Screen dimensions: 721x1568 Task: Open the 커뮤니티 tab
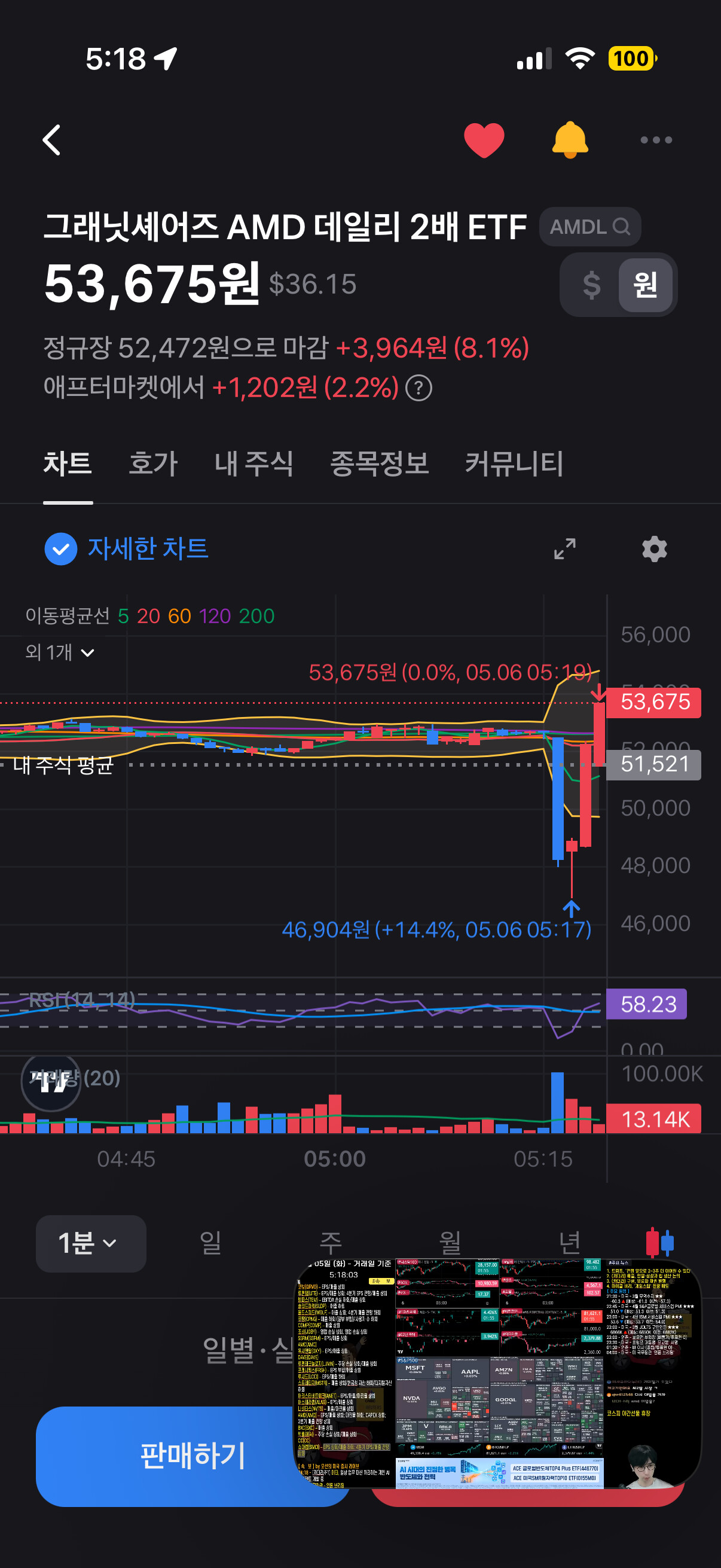point(514,463)
